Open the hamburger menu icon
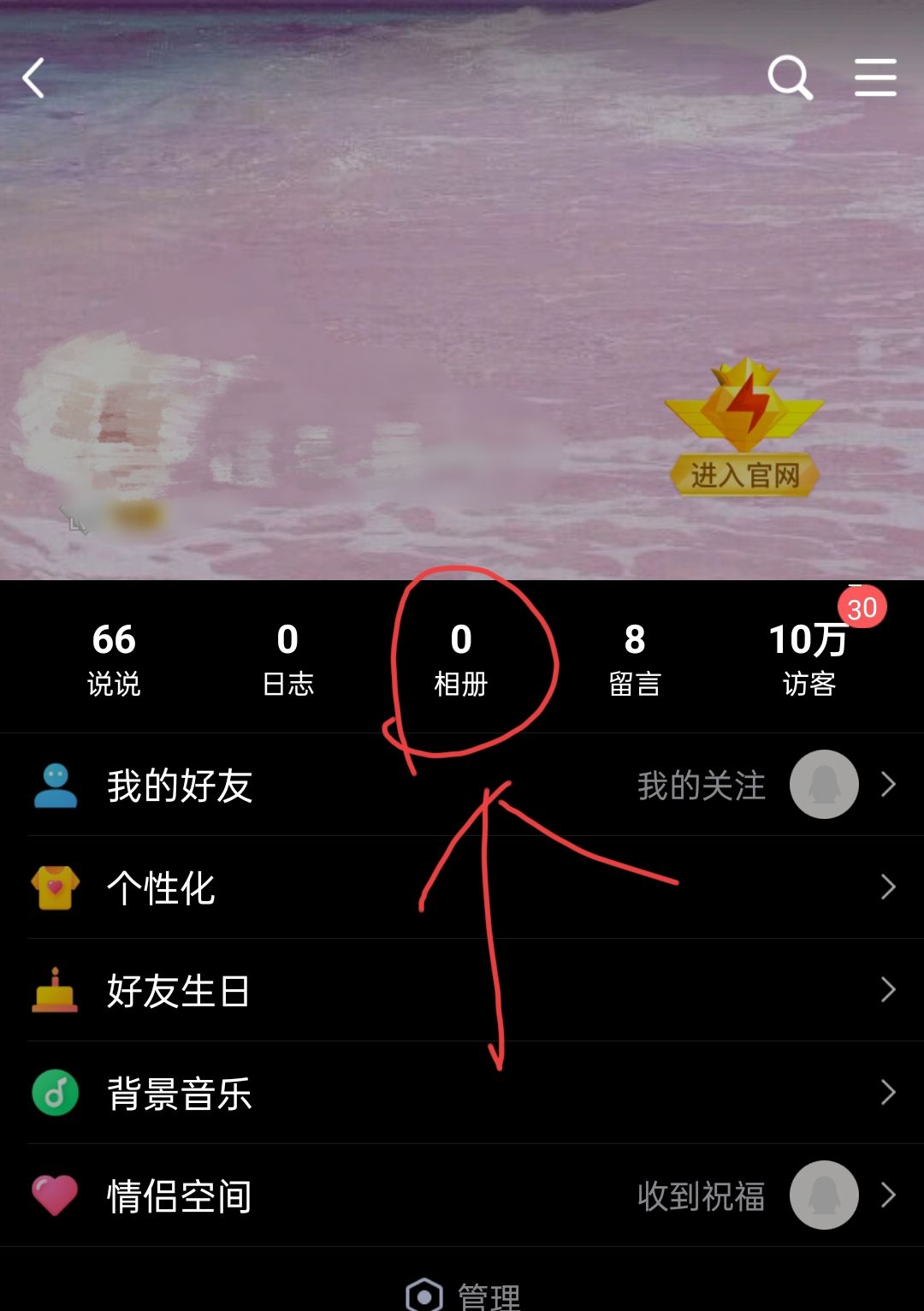Viewport: 924px width, 1311px height. pyautogui.click(x=875, y=79)
